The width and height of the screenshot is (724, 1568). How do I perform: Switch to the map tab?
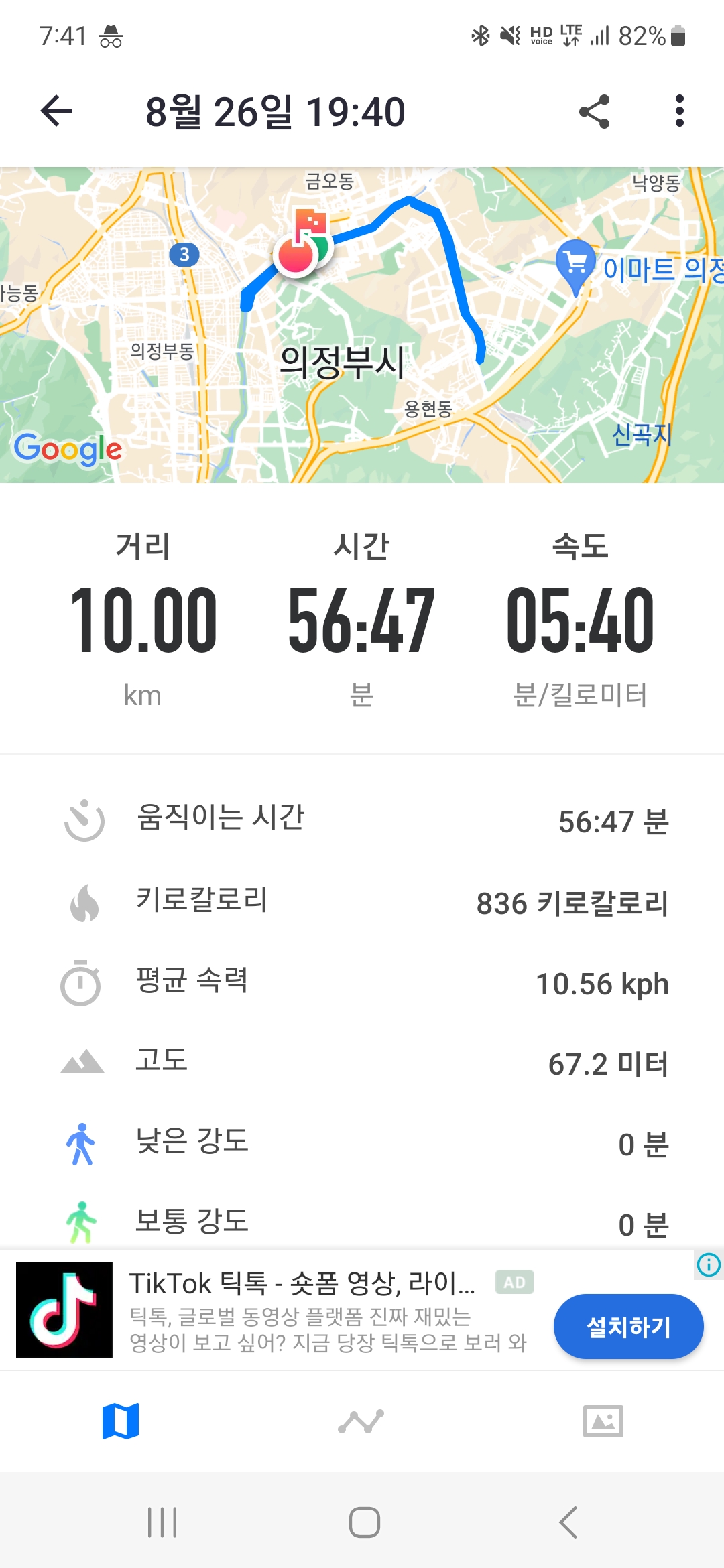pyautogui.click(x=121, y=1421)
